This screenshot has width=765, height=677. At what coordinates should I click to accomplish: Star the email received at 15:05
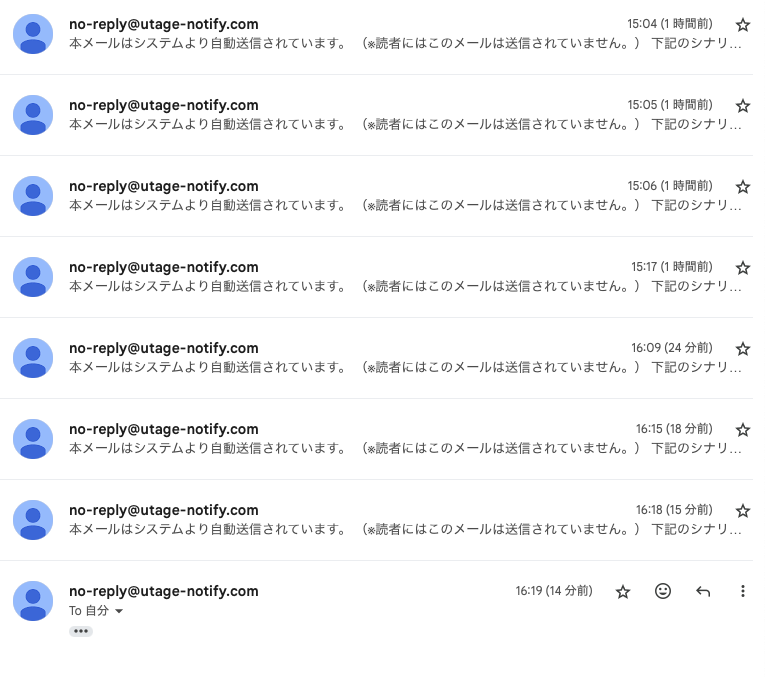click(x=742, y=106)
